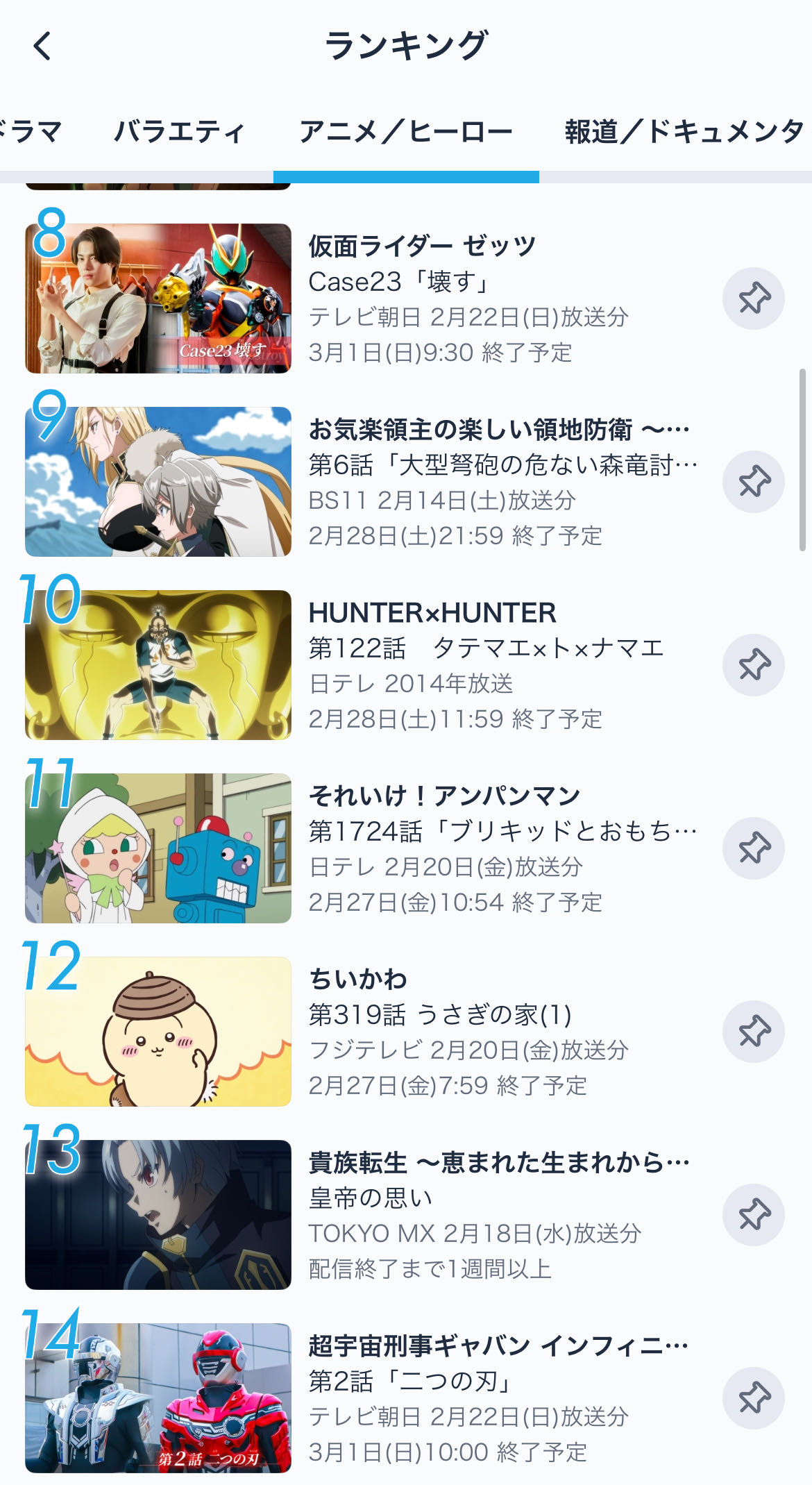Open 貴族転生 皇帝の思い episode
Viewport: 812px width, 1485px height.
pos(486,1197)
